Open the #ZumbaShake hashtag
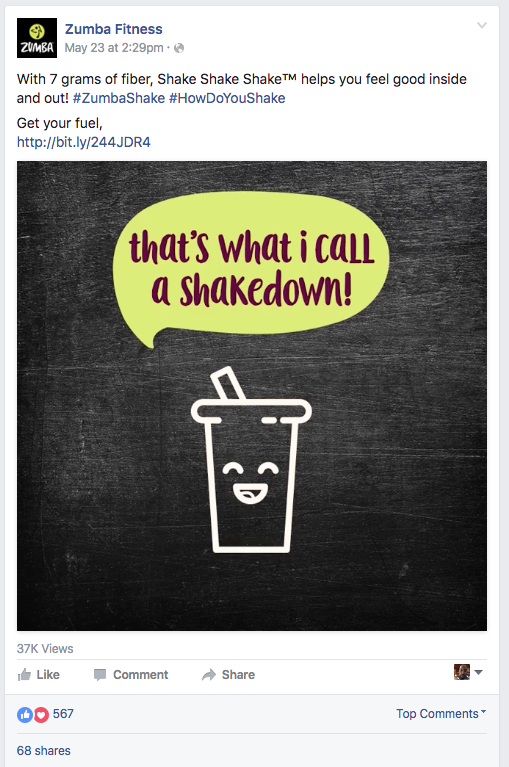The image size is (509, 767). point(119,98)
